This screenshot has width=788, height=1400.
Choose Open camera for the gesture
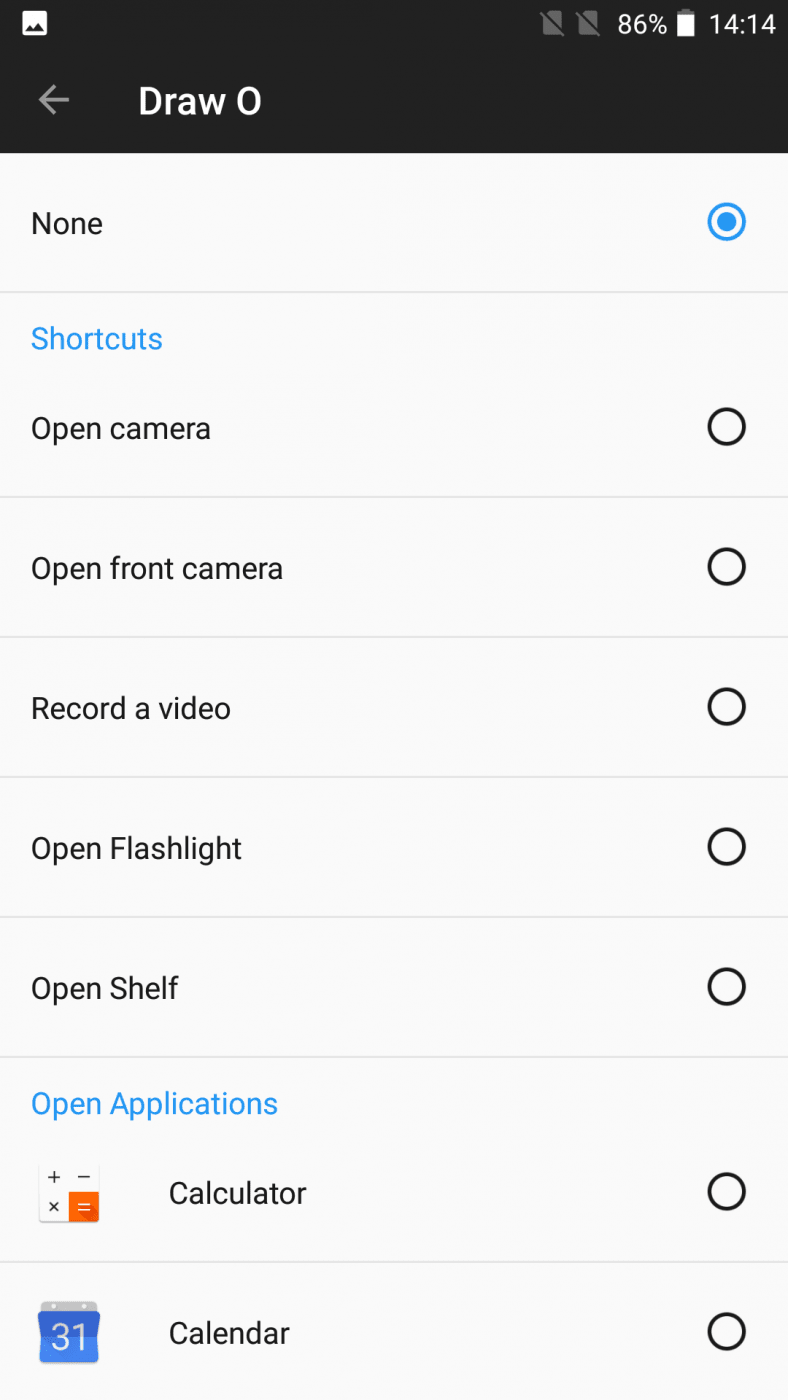point(394,428)
